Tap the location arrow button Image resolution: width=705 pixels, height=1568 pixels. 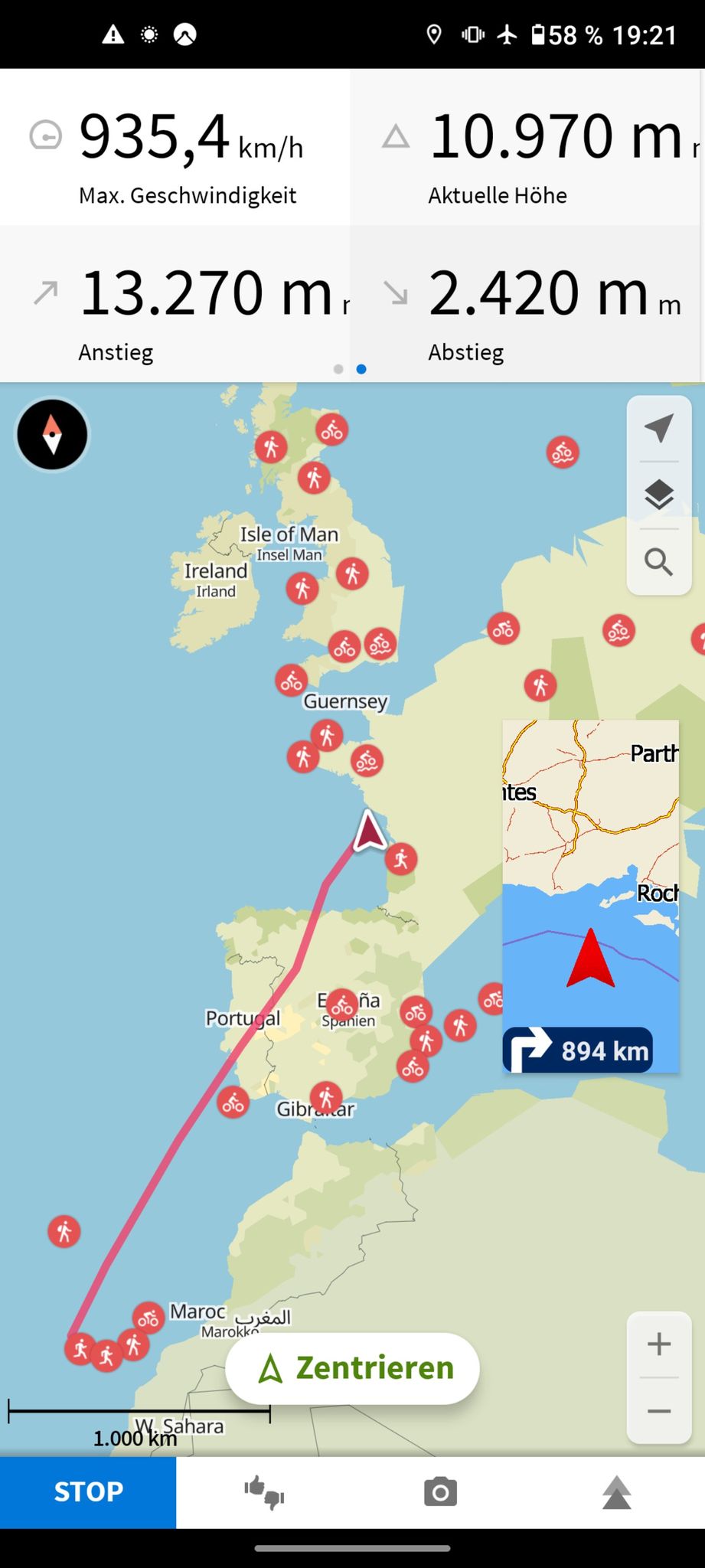tap(658, 429)
